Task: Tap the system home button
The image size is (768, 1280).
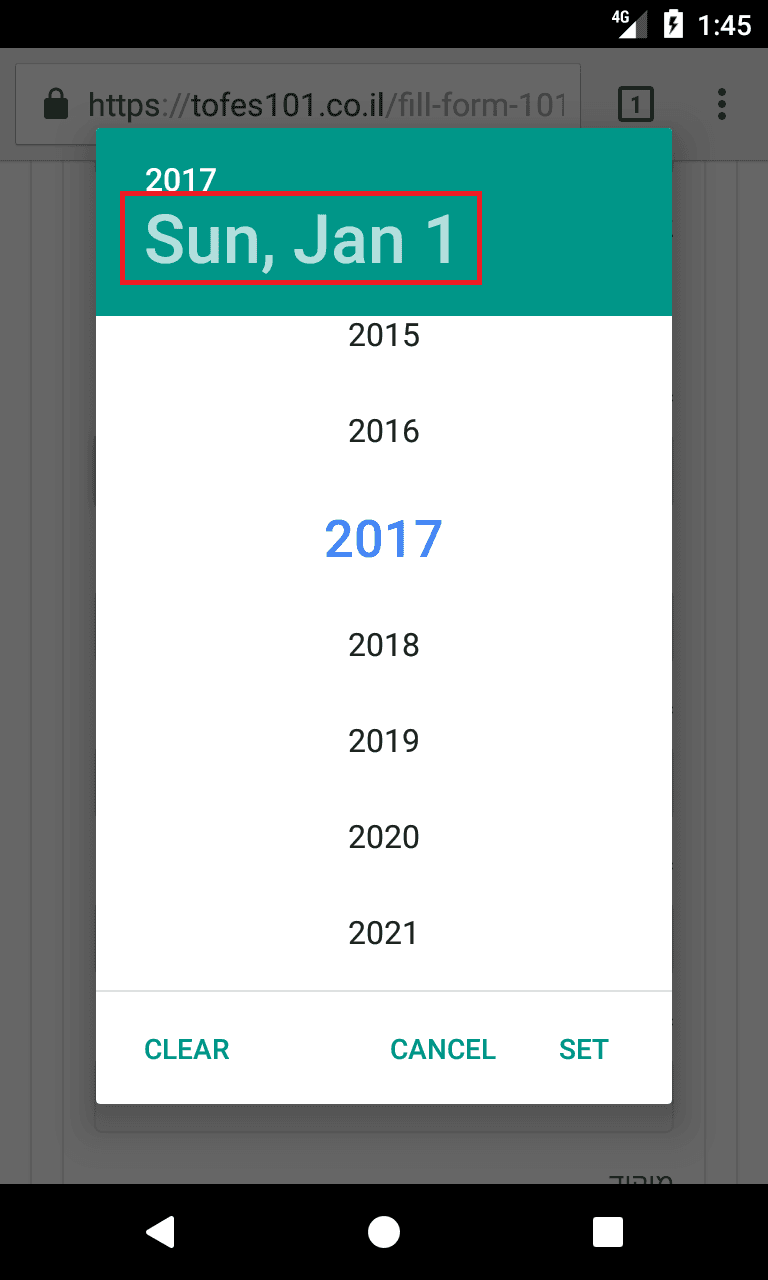Action: 384,1232
